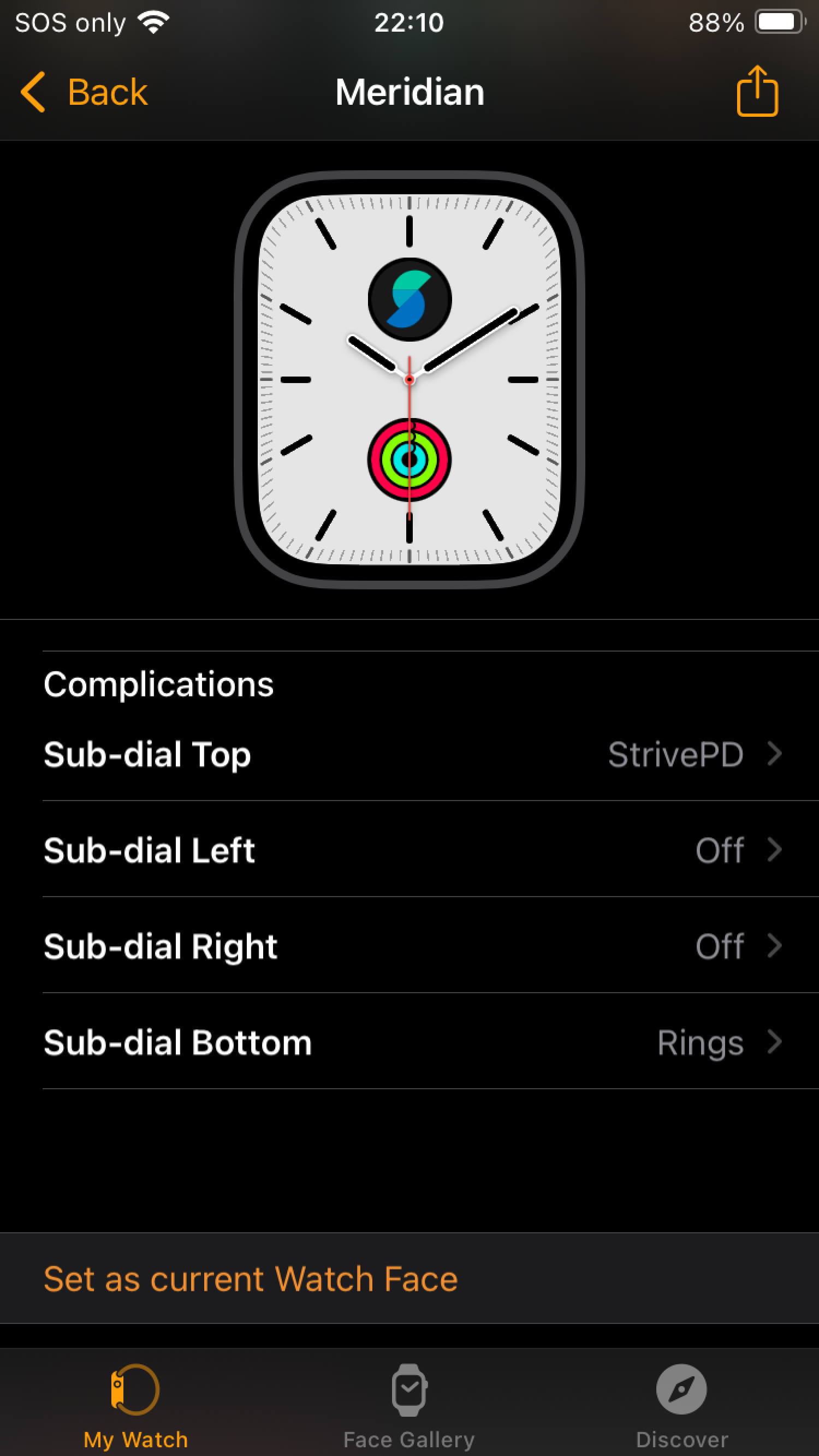
Task: Go back to the previous screen
Action: 85,92
